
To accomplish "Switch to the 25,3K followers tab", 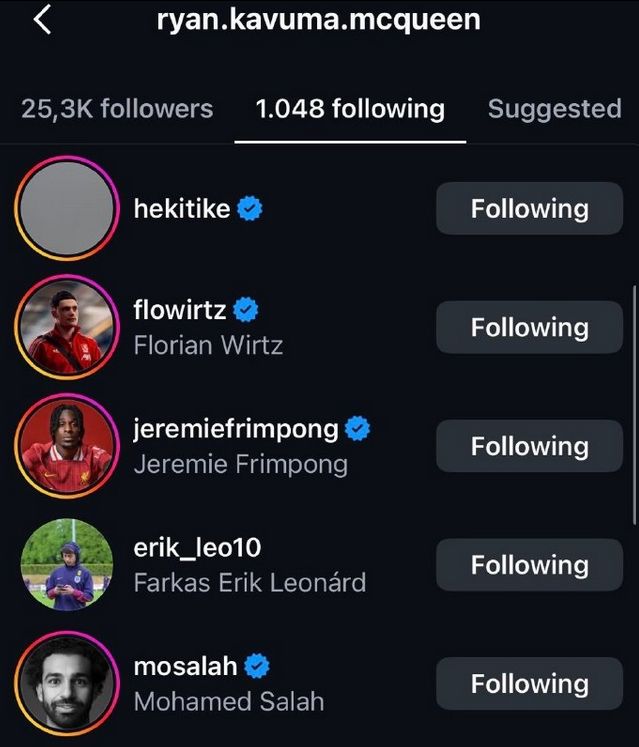I will [117, 109].
